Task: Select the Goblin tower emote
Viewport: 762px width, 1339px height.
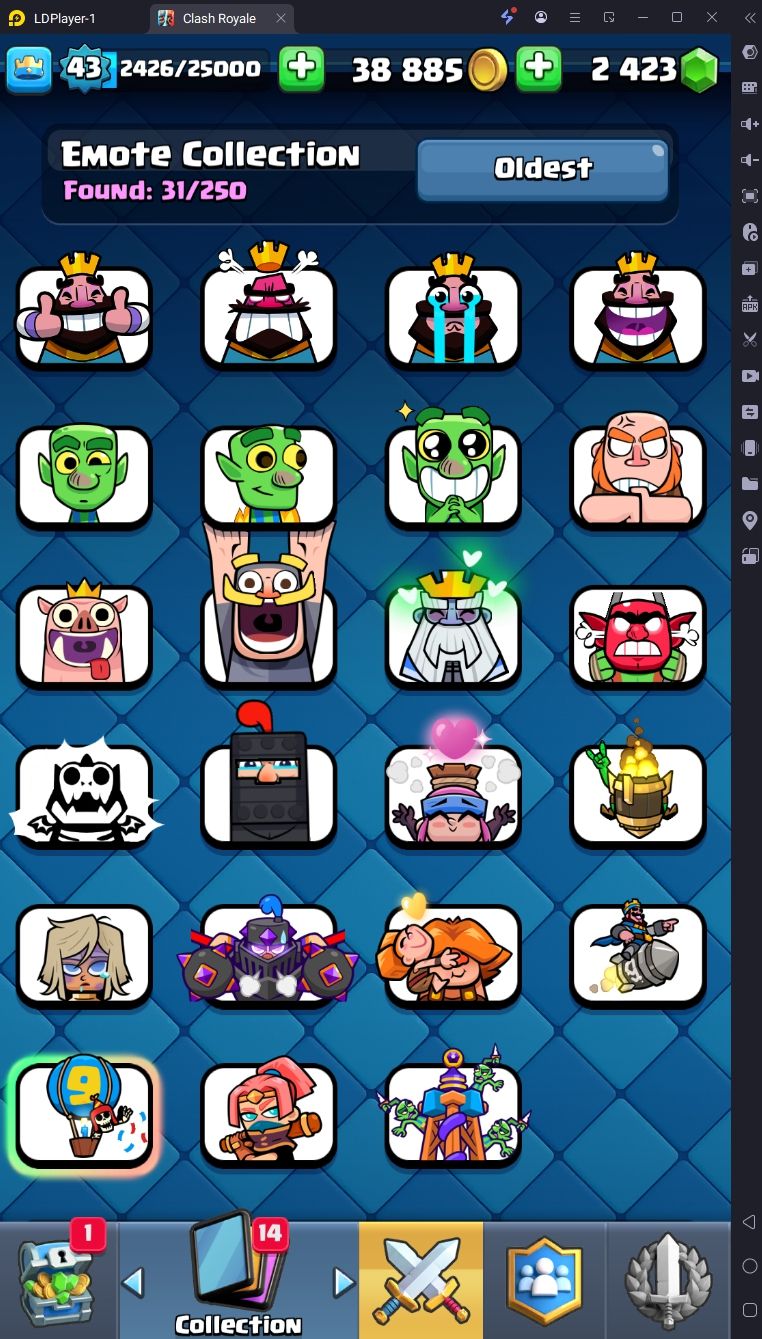Action: [453, 1113]
